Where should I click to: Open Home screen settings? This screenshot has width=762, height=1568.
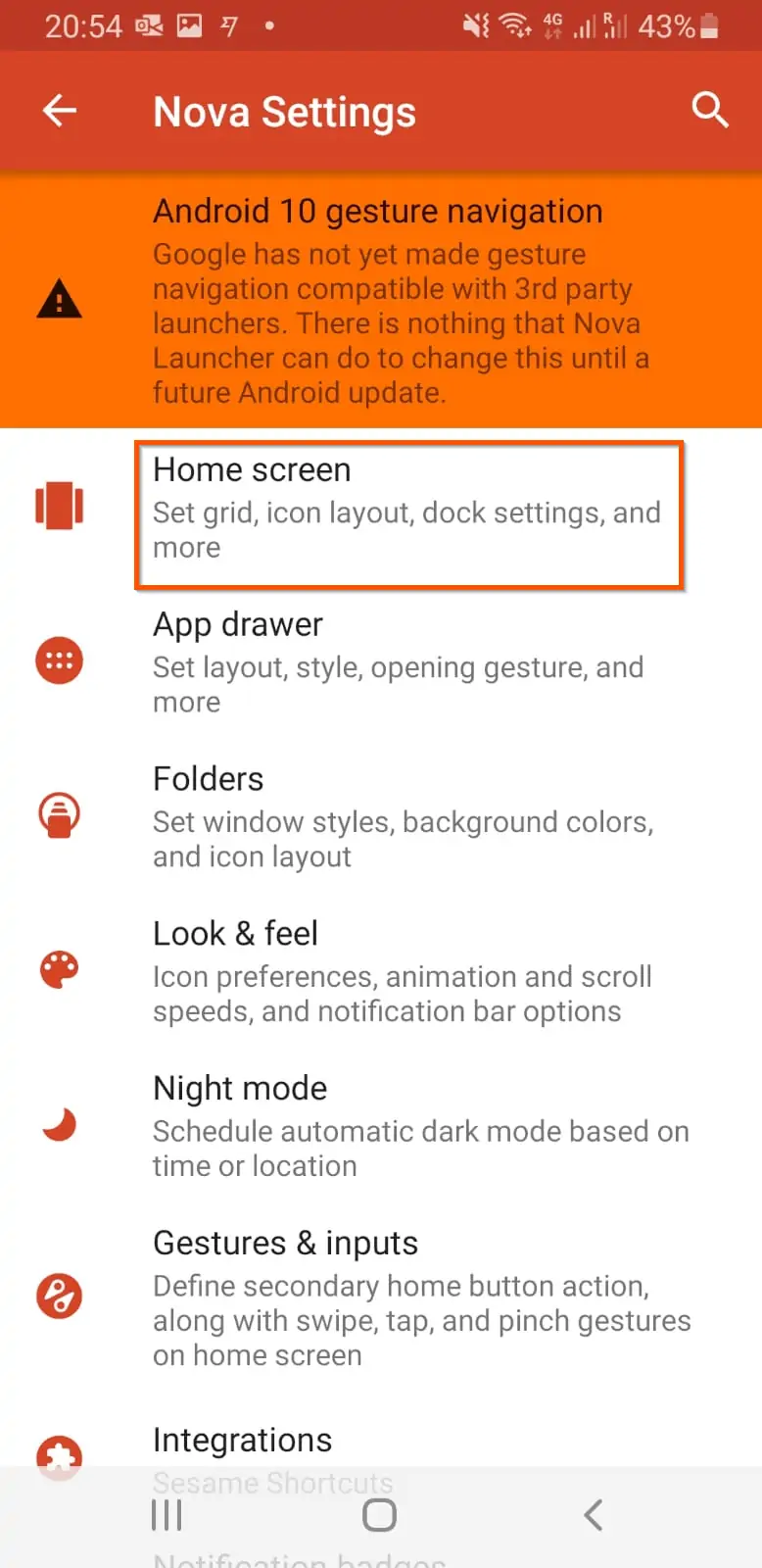pyautogui.click(x=381, y=508)
